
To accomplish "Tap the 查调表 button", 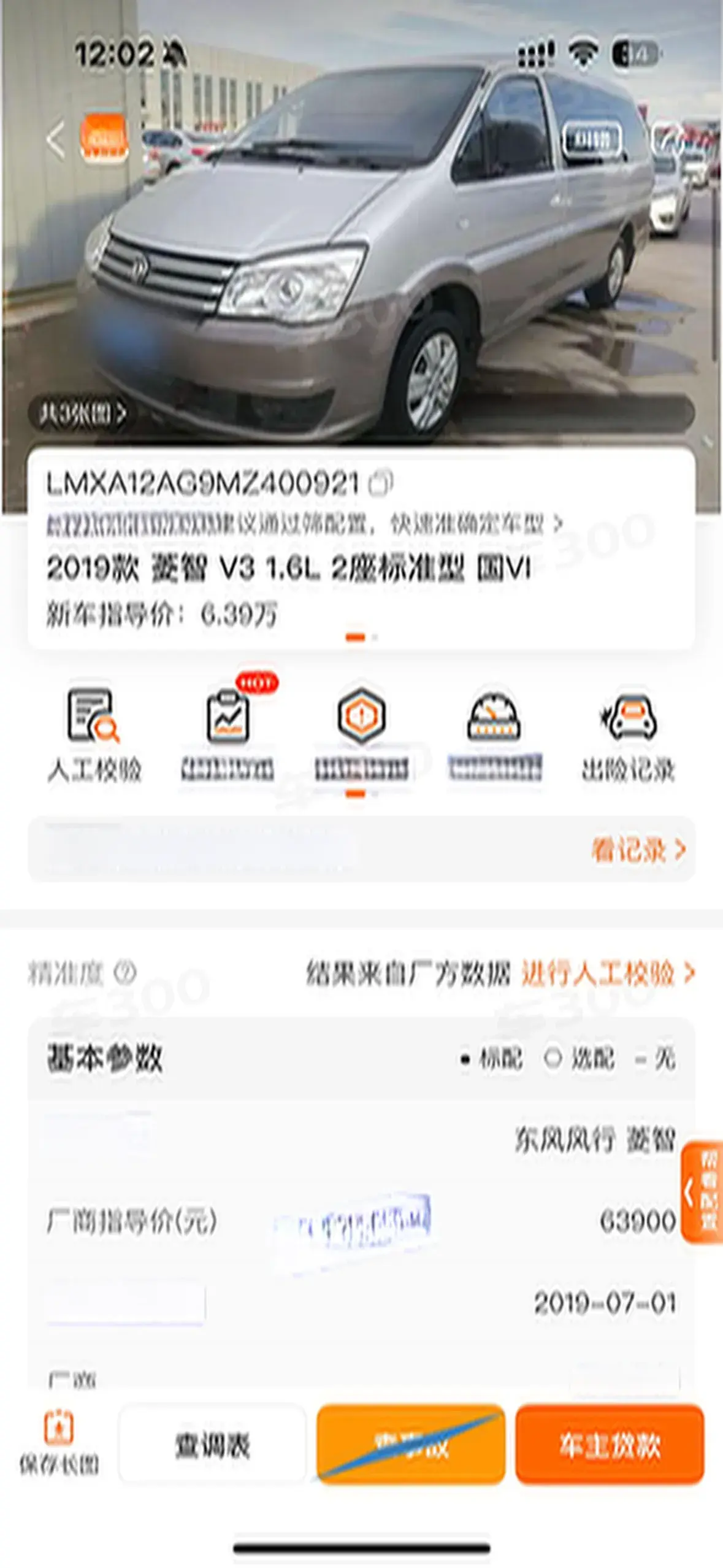I will (x=212, y=1445).
